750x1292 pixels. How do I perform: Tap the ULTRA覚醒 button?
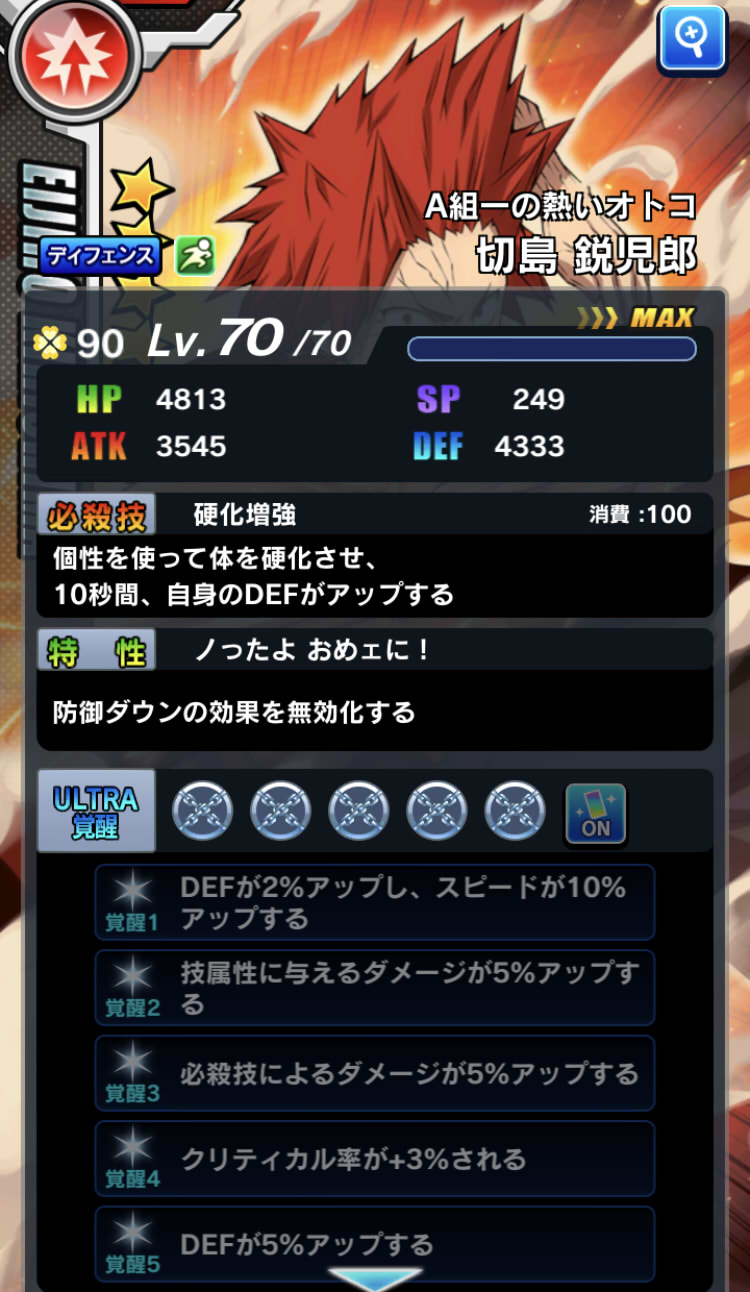click(x=96, y=811)
